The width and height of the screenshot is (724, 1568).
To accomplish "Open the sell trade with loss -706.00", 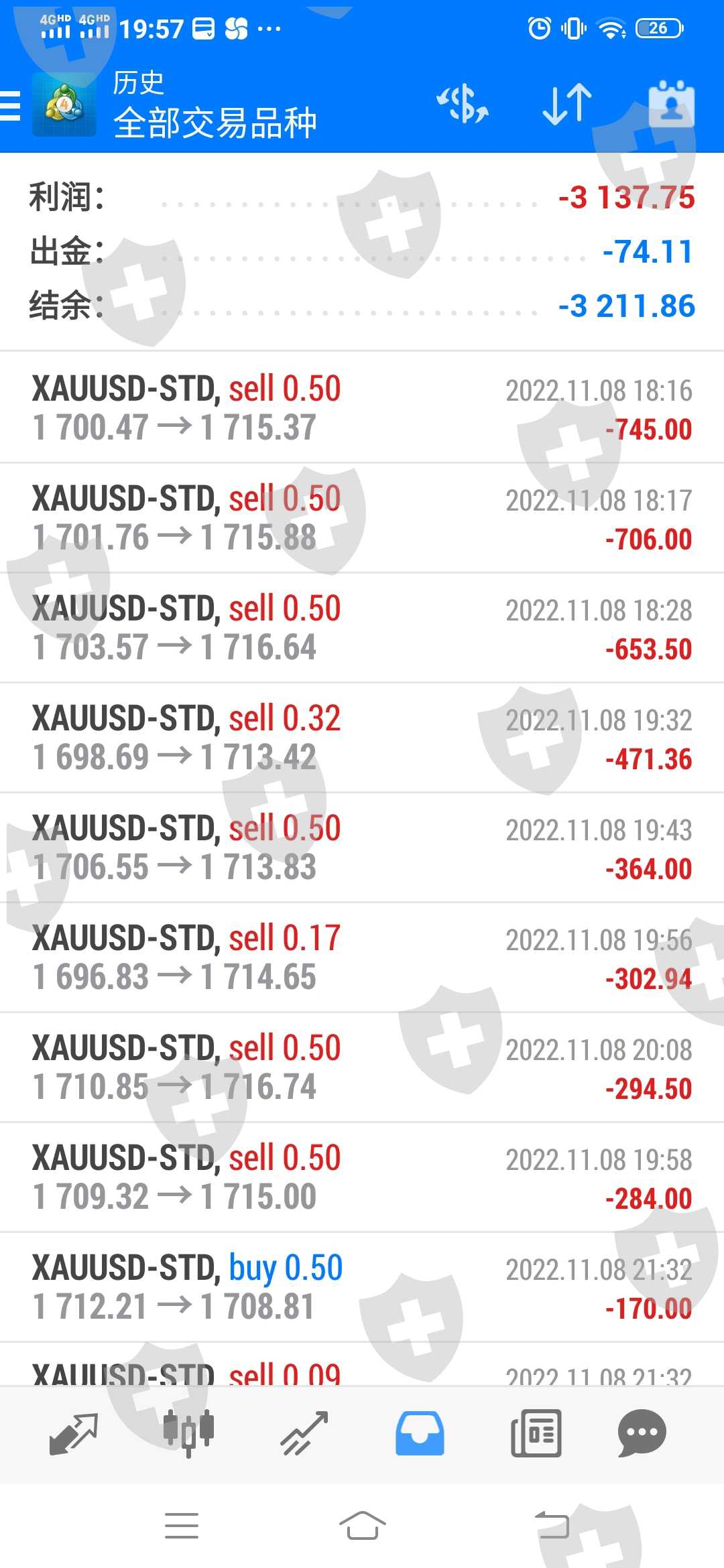I will click(362, 517).
